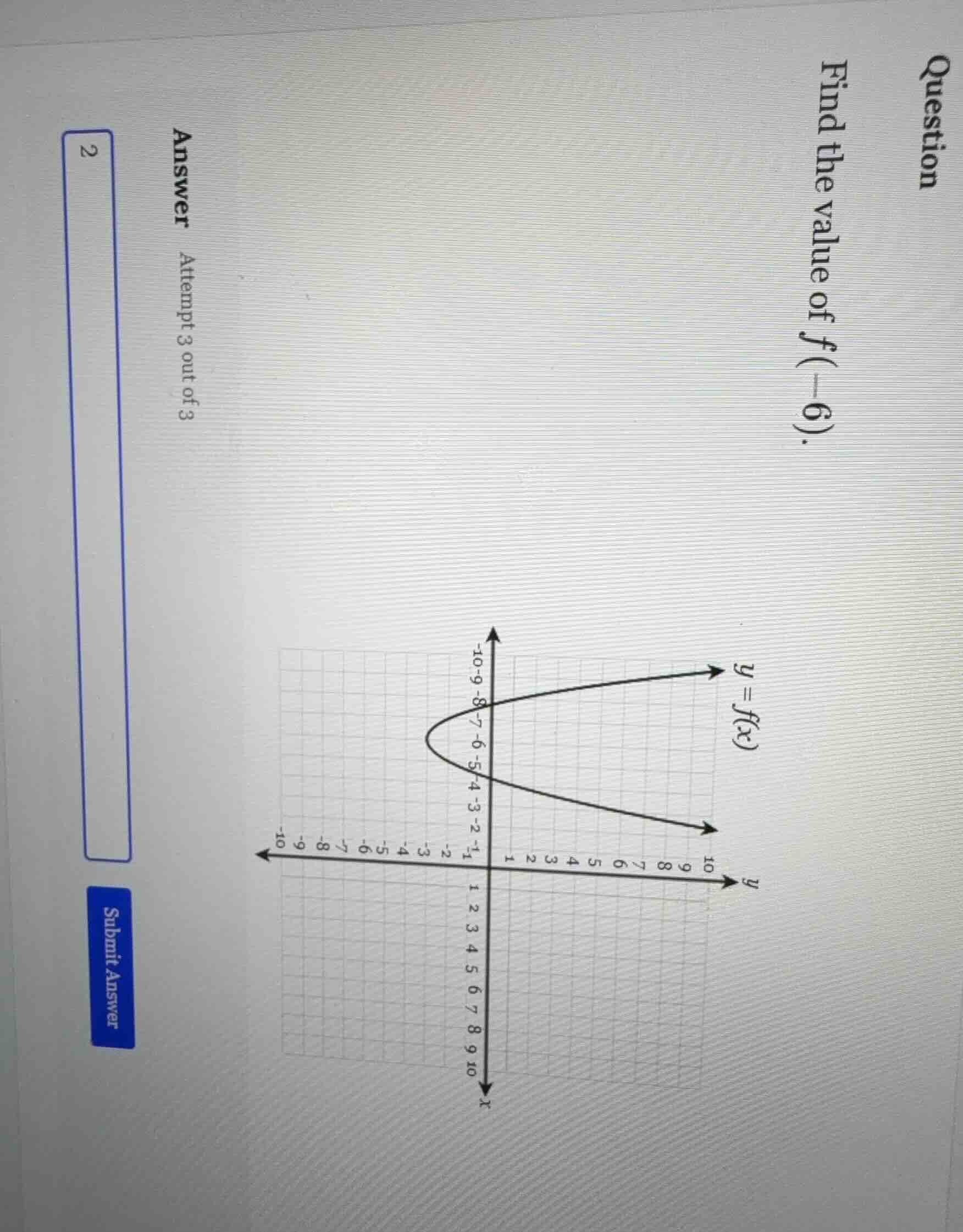Click the origin of the coordinate grid
Image resolution: width=963 pixels, height=1232 pixels.
pyautogui.click(x=491, y=866)
